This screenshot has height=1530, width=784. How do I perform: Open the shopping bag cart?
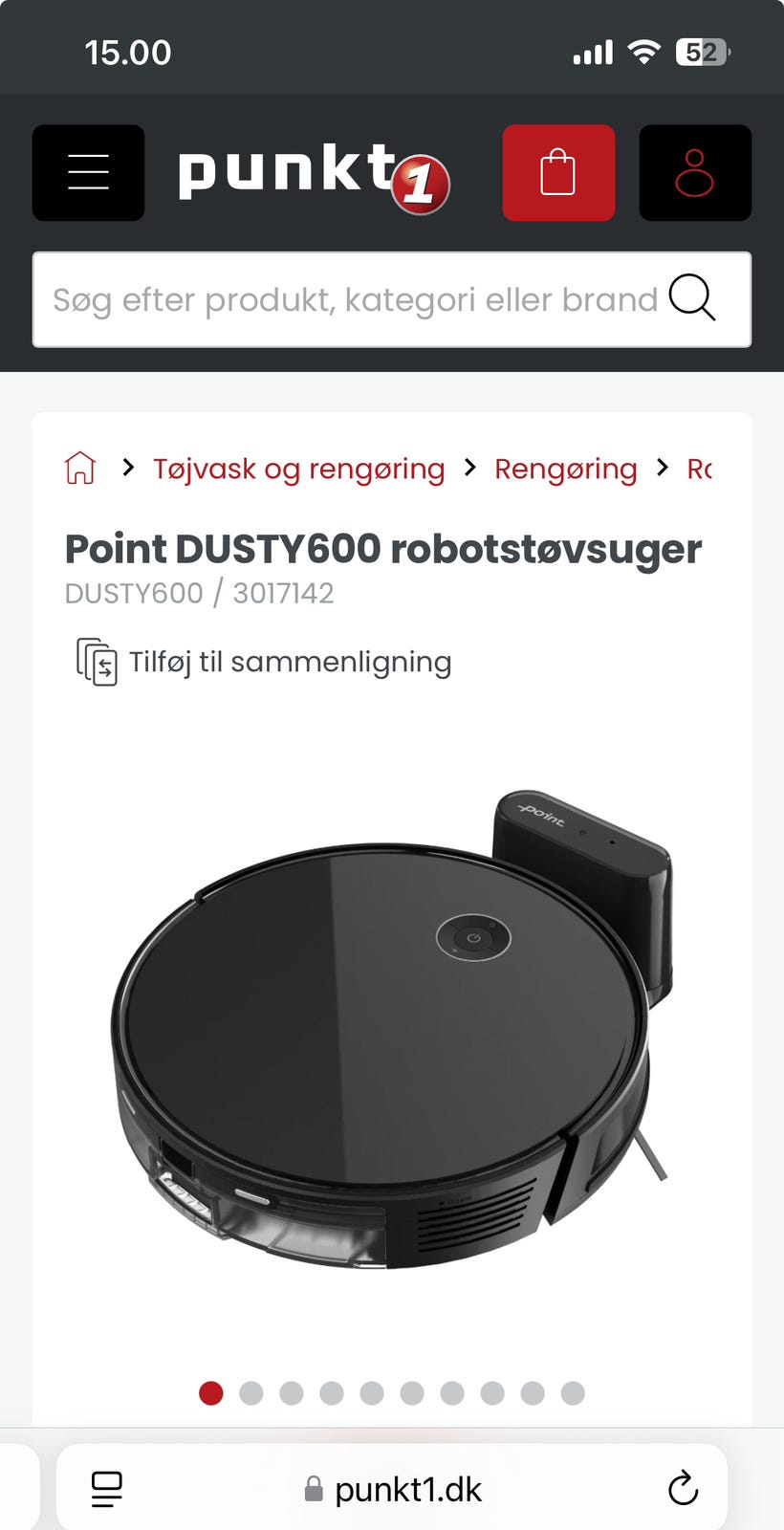pos(558,173)
